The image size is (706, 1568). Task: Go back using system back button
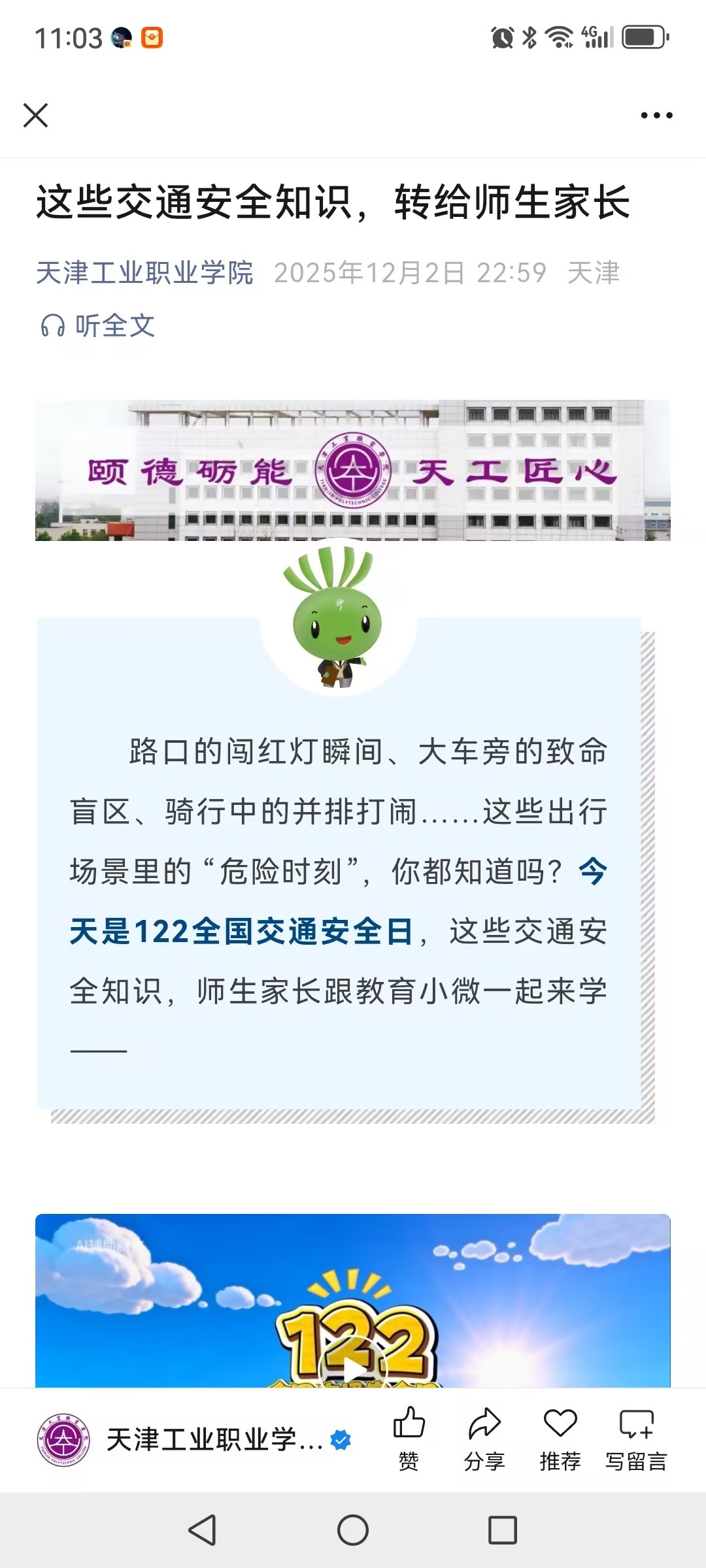202,1530
